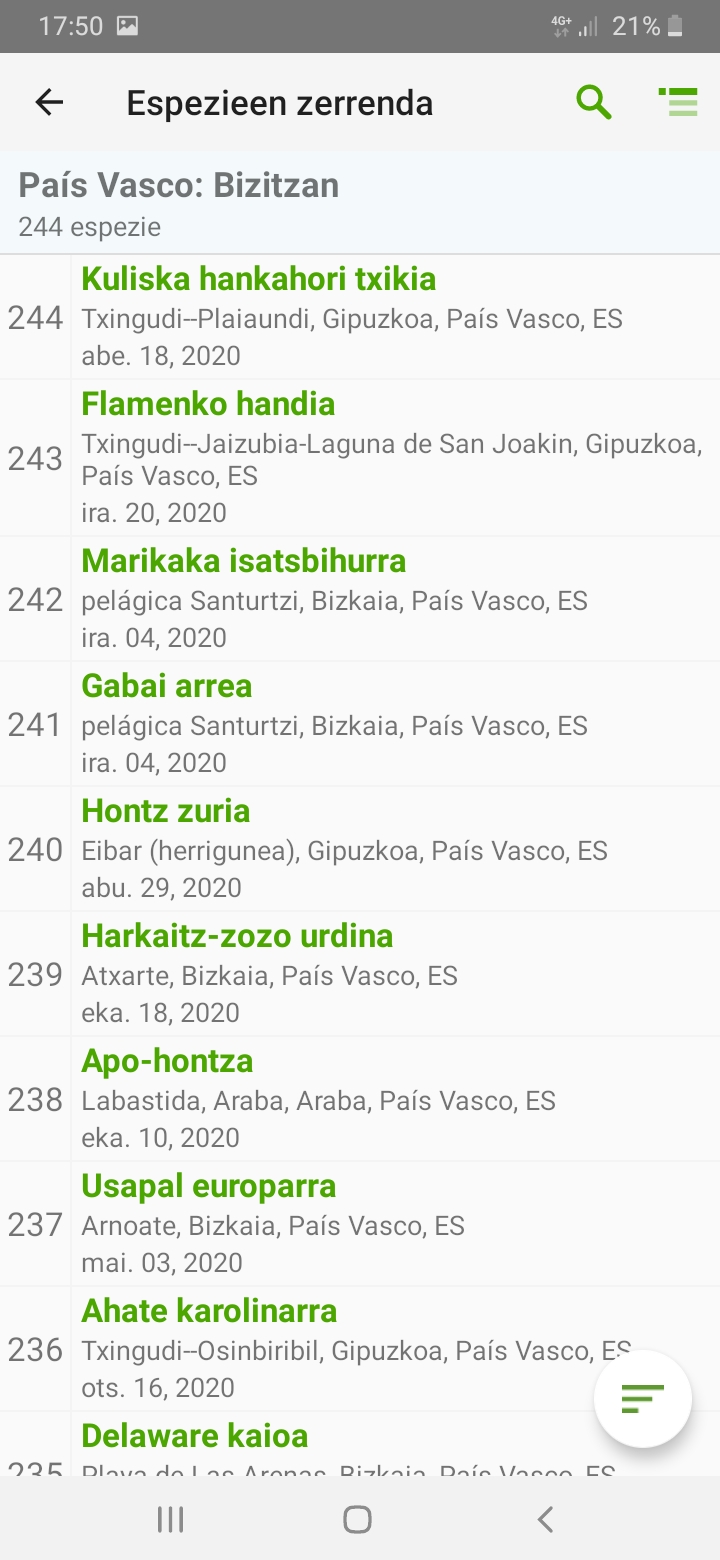
Task: Open the list view options icon
Action: tap(678, 102)
